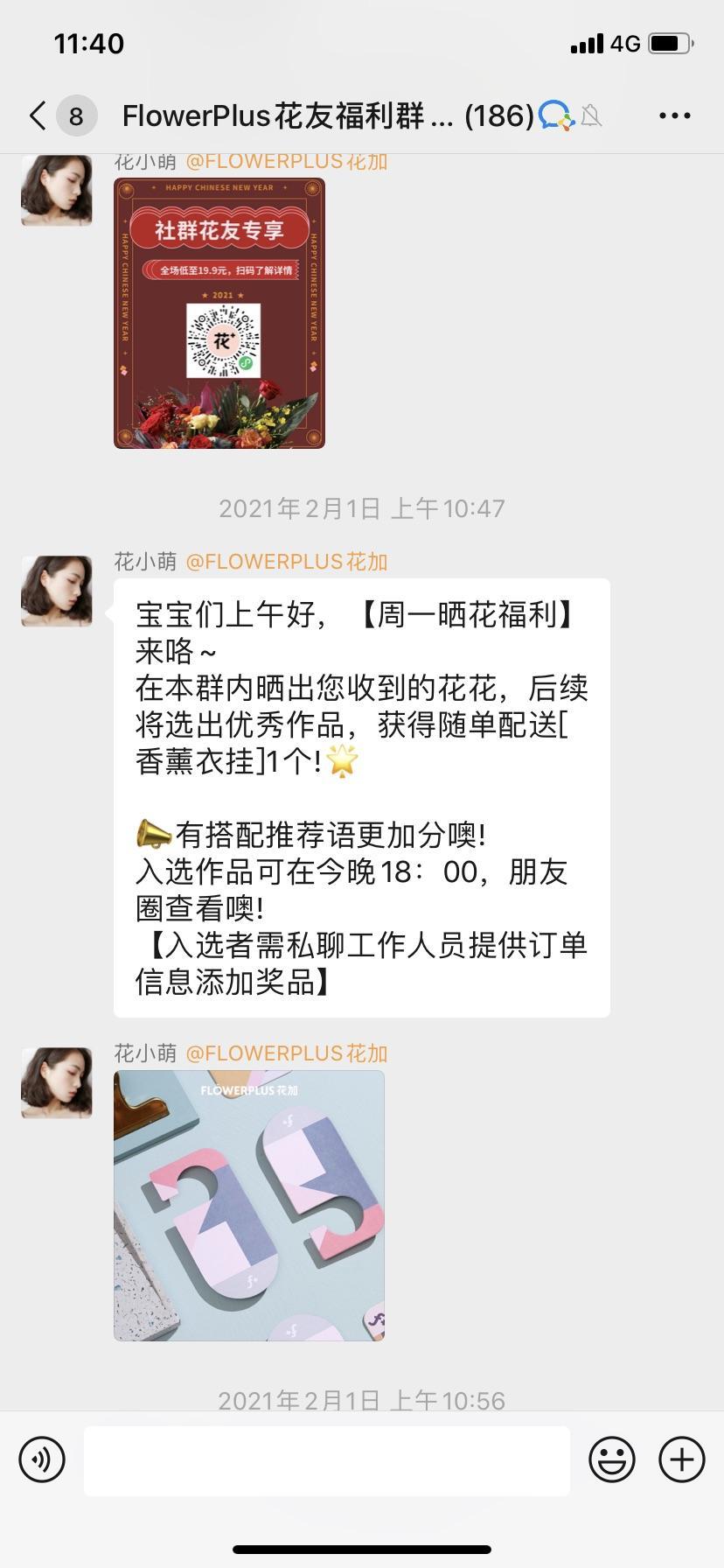This screenshot has width=724, height=1568.
Task: Select the 周一晒花福利 announcement bubble
Action: point(360,796)
